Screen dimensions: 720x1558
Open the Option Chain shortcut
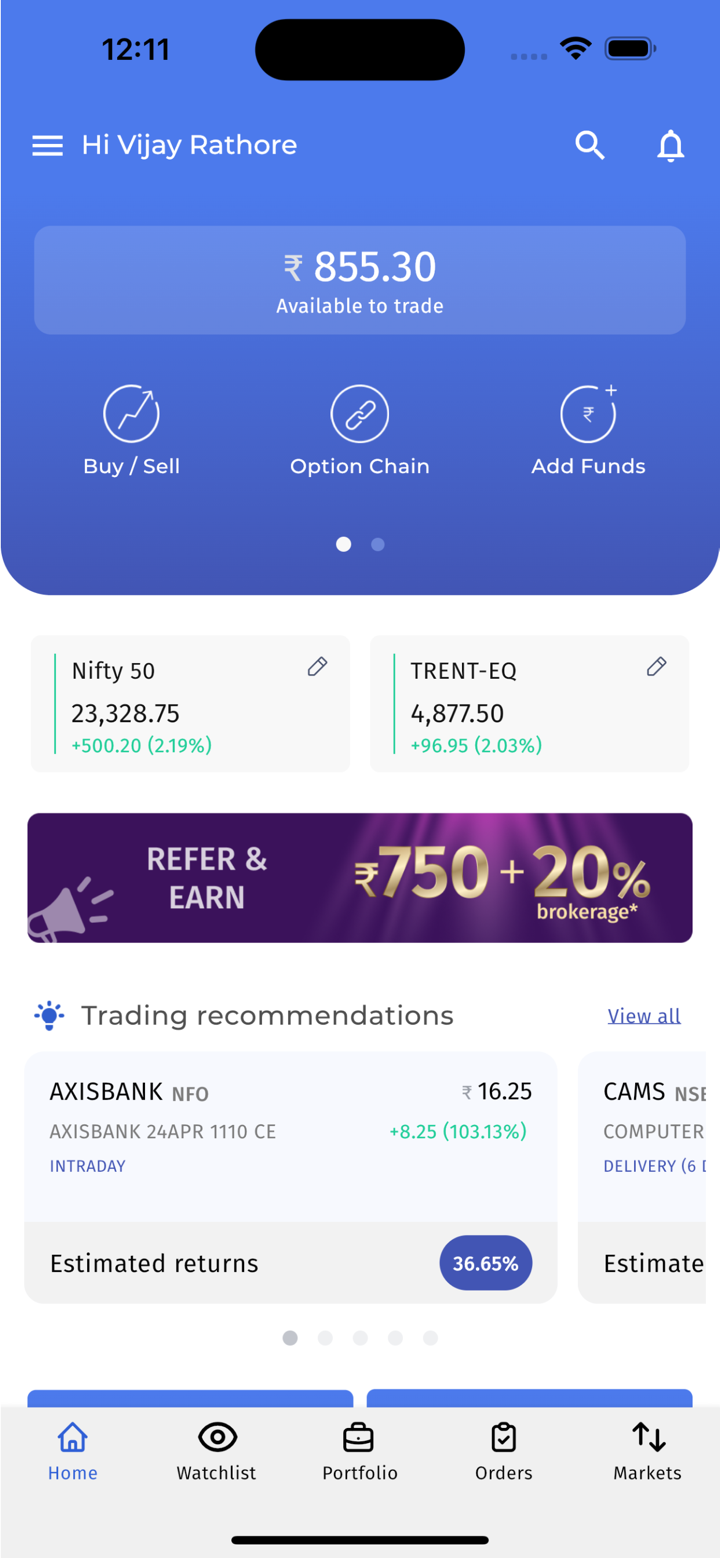coord(360,430)
